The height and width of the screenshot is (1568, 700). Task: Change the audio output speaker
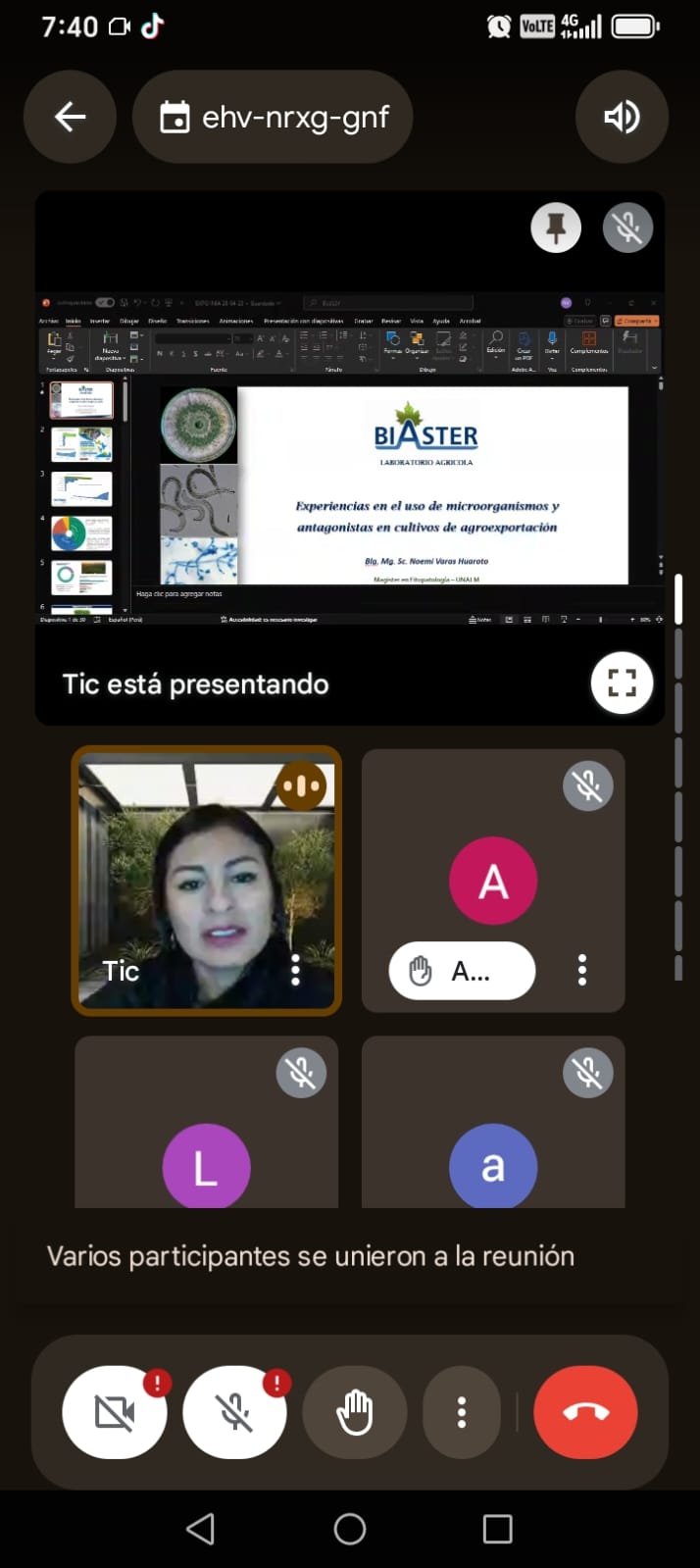point(622,118)
